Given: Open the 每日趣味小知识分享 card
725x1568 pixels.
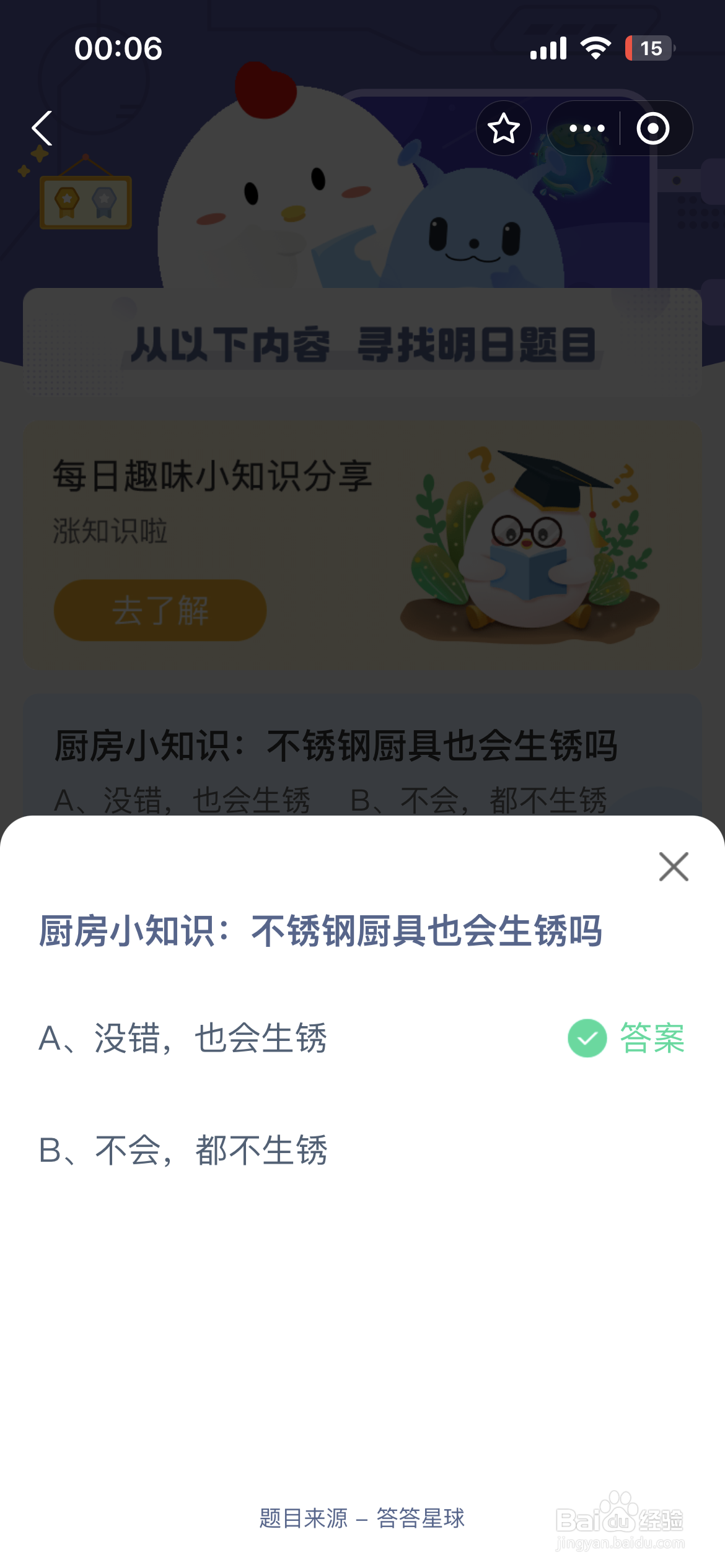Looking at the screenshot, I should [x=362, y=545].
